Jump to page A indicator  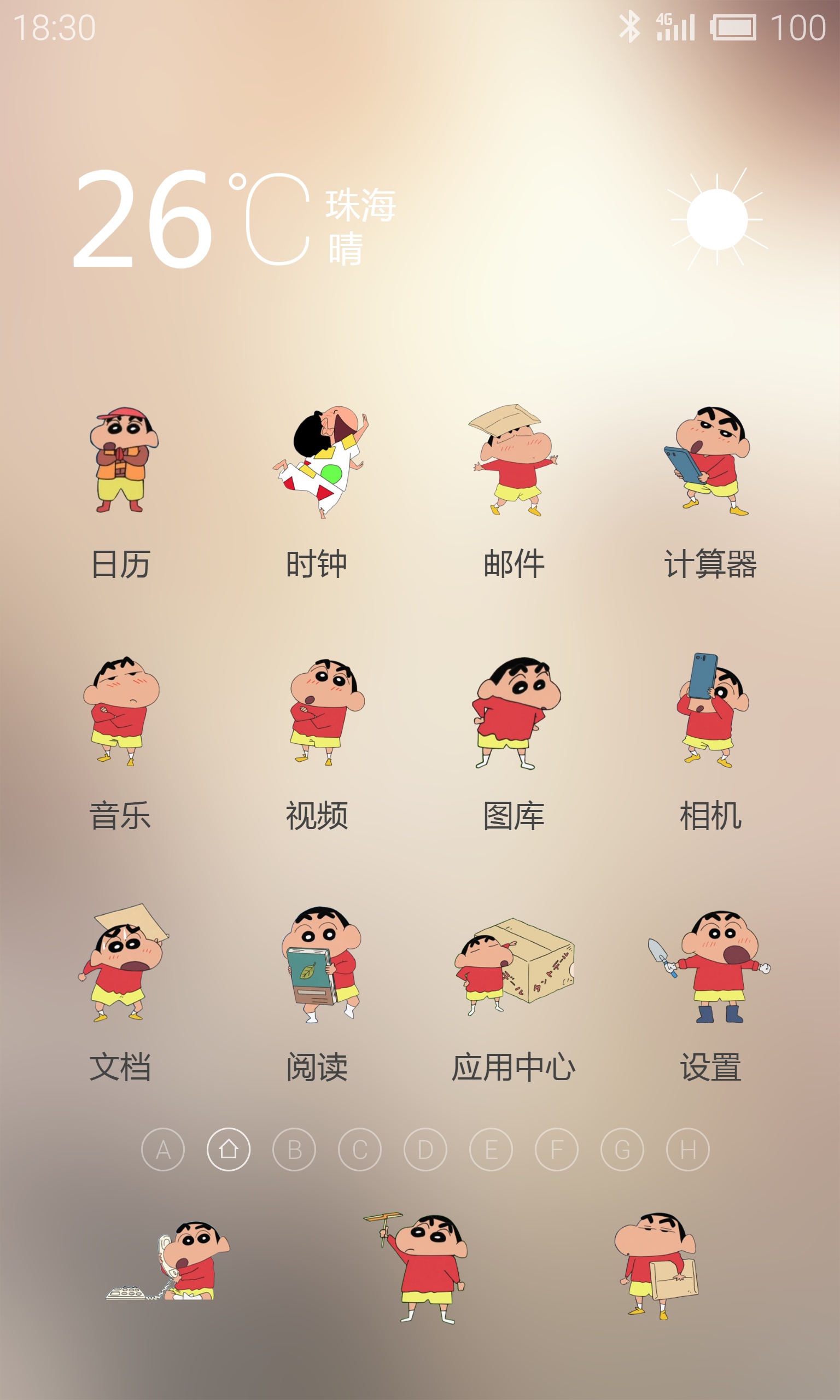(x=163, y=1150)
